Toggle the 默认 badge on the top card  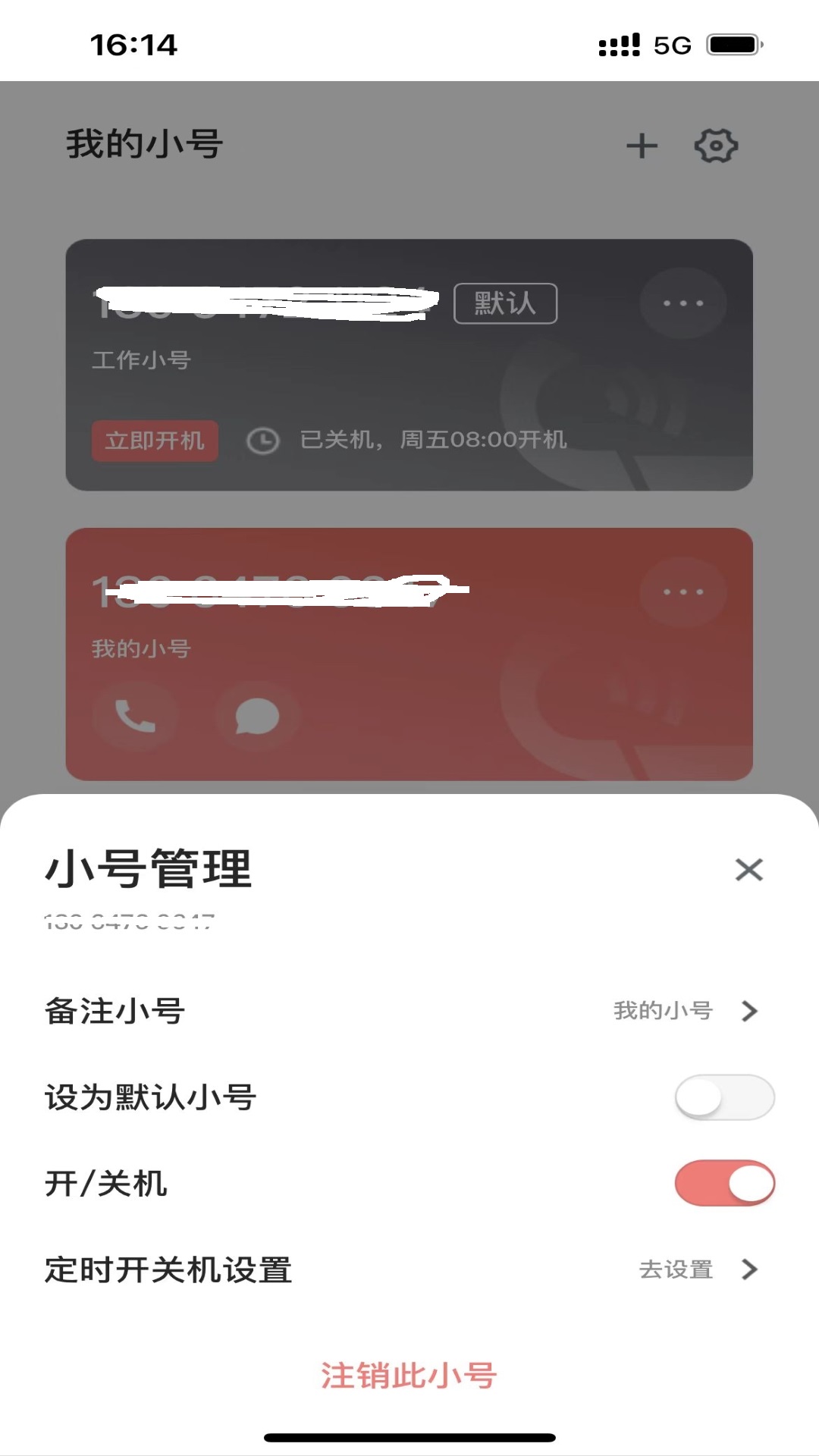click(x=505, y=302)
